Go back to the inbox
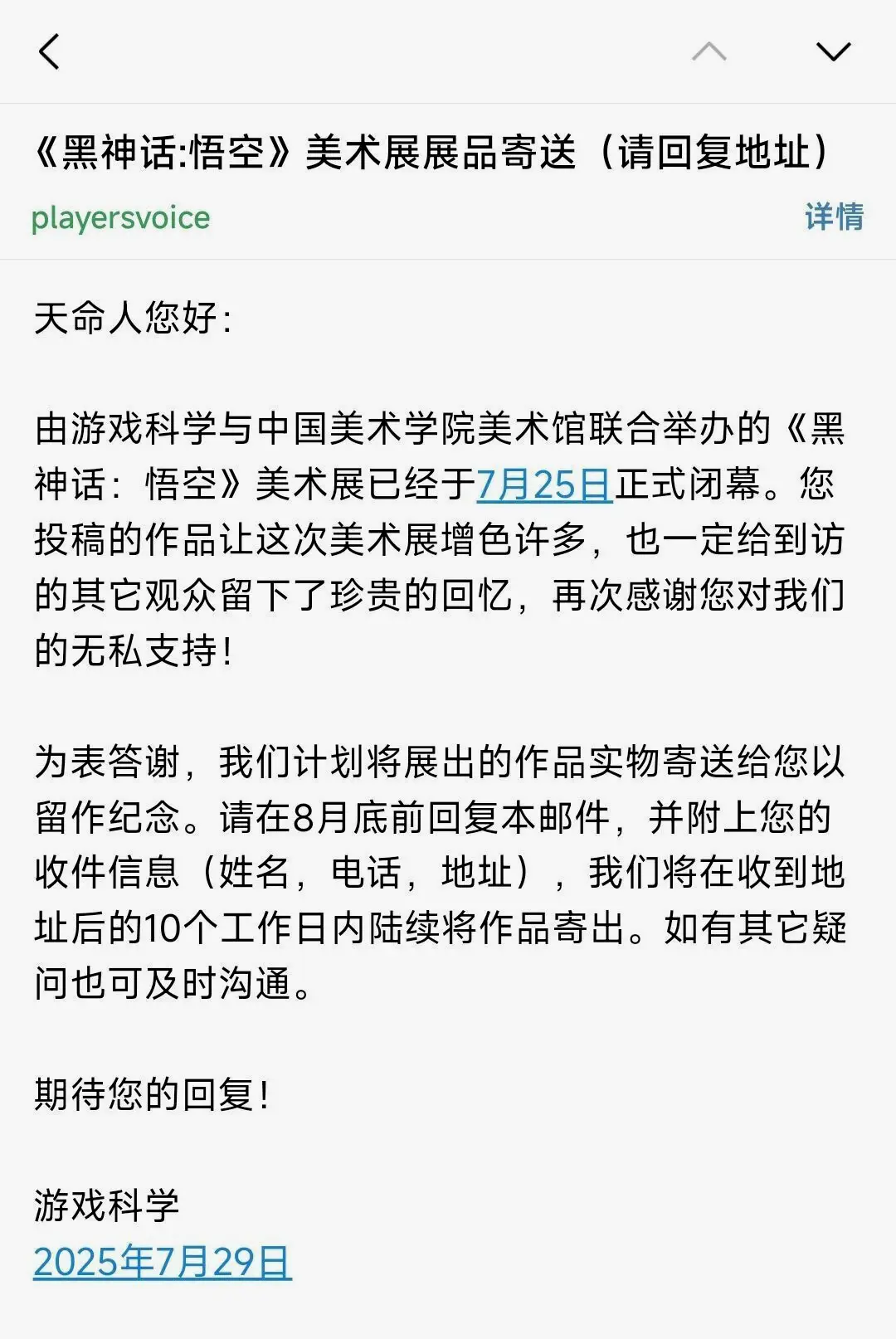Viewport: 896px width, 1339px height. (50, 51)
